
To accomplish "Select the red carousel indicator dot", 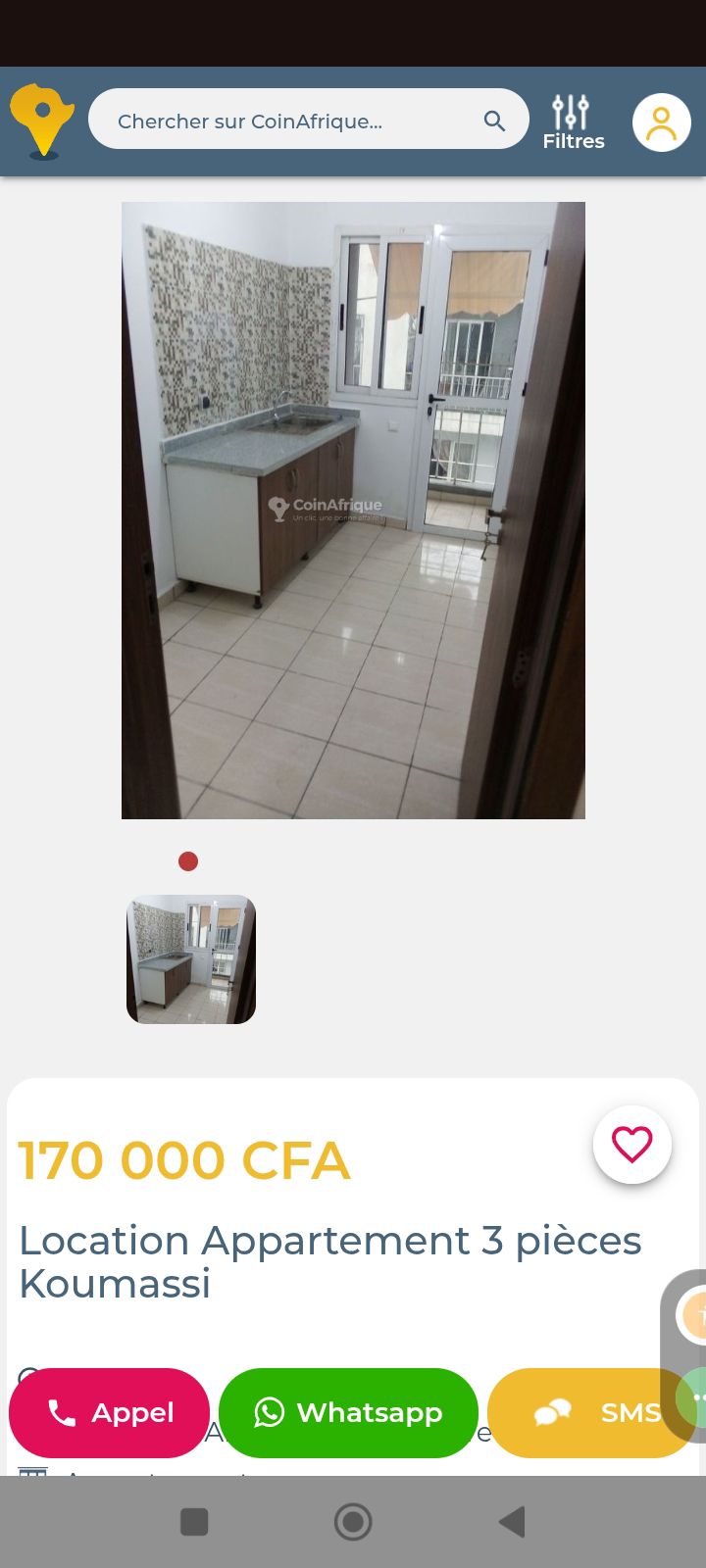I will (188, 860).
